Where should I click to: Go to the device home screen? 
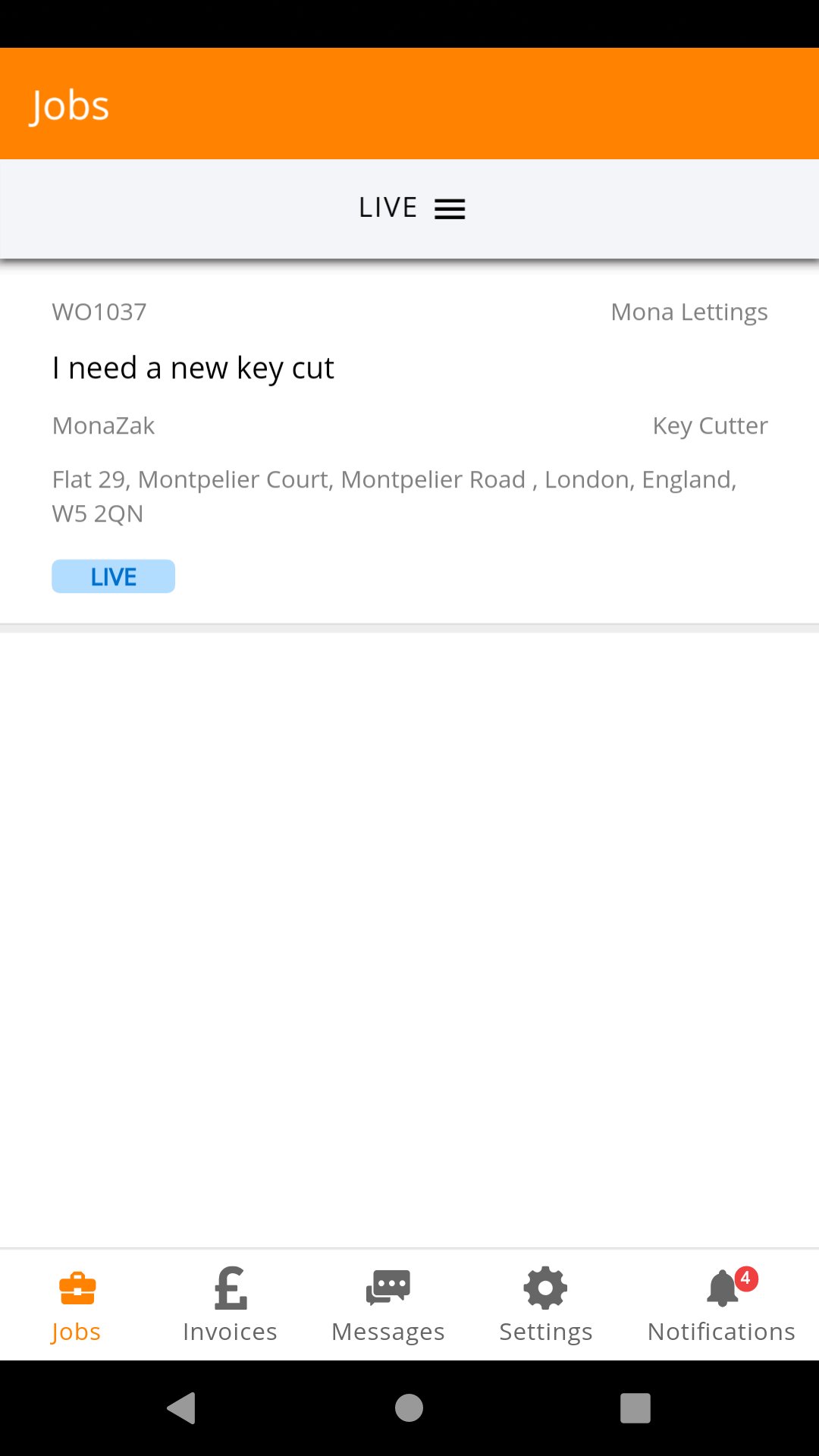[x=409, y=1408]
